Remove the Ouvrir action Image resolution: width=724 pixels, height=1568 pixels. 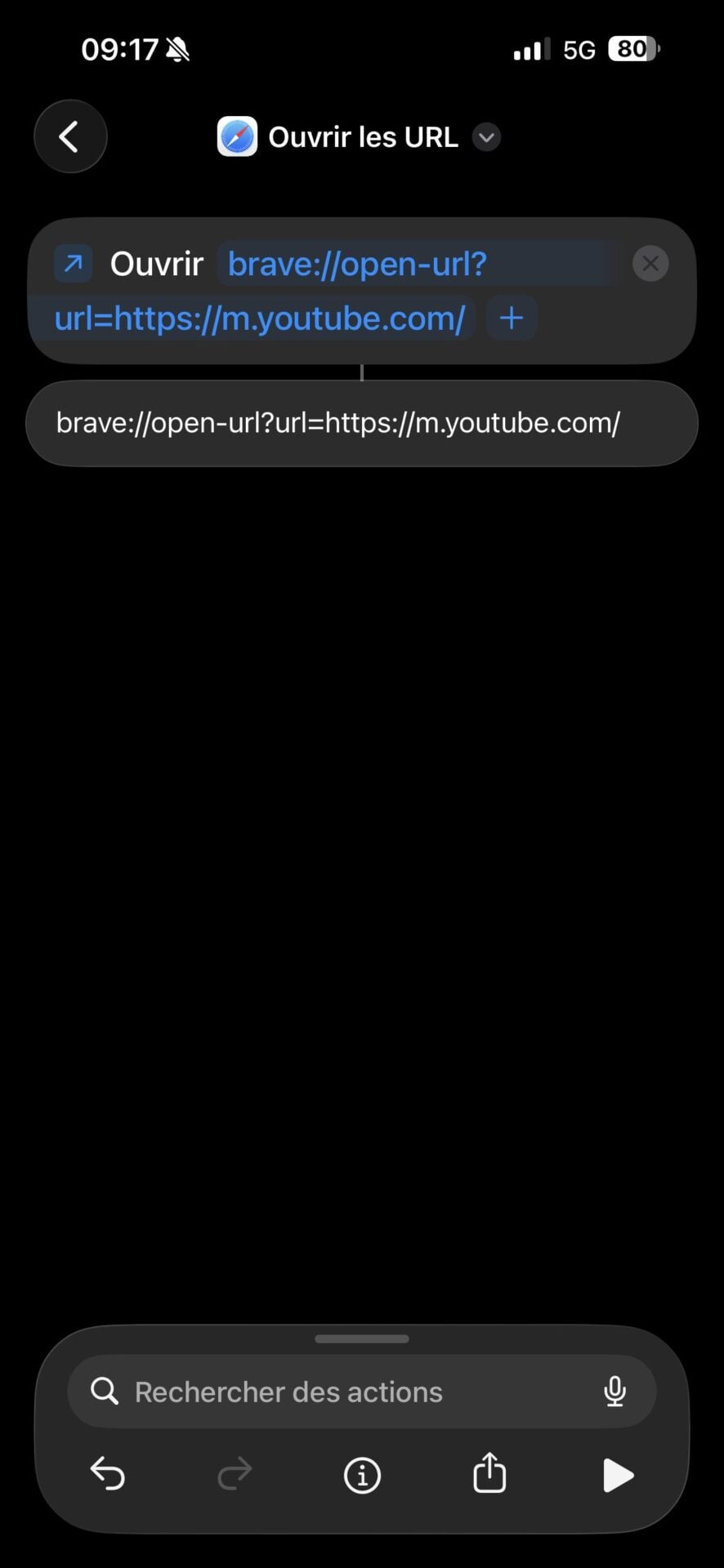click(x=650, y=264)
